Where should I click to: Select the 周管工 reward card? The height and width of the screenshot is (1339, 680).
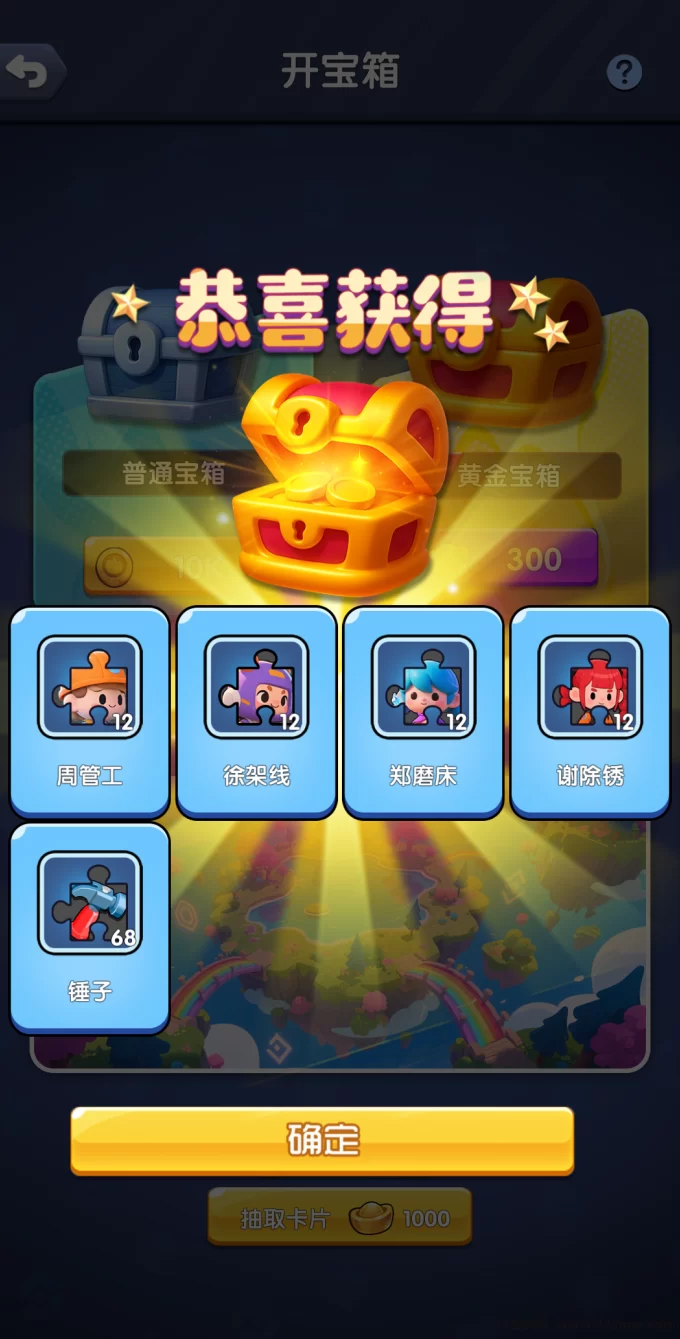click(x=90, y=711)
